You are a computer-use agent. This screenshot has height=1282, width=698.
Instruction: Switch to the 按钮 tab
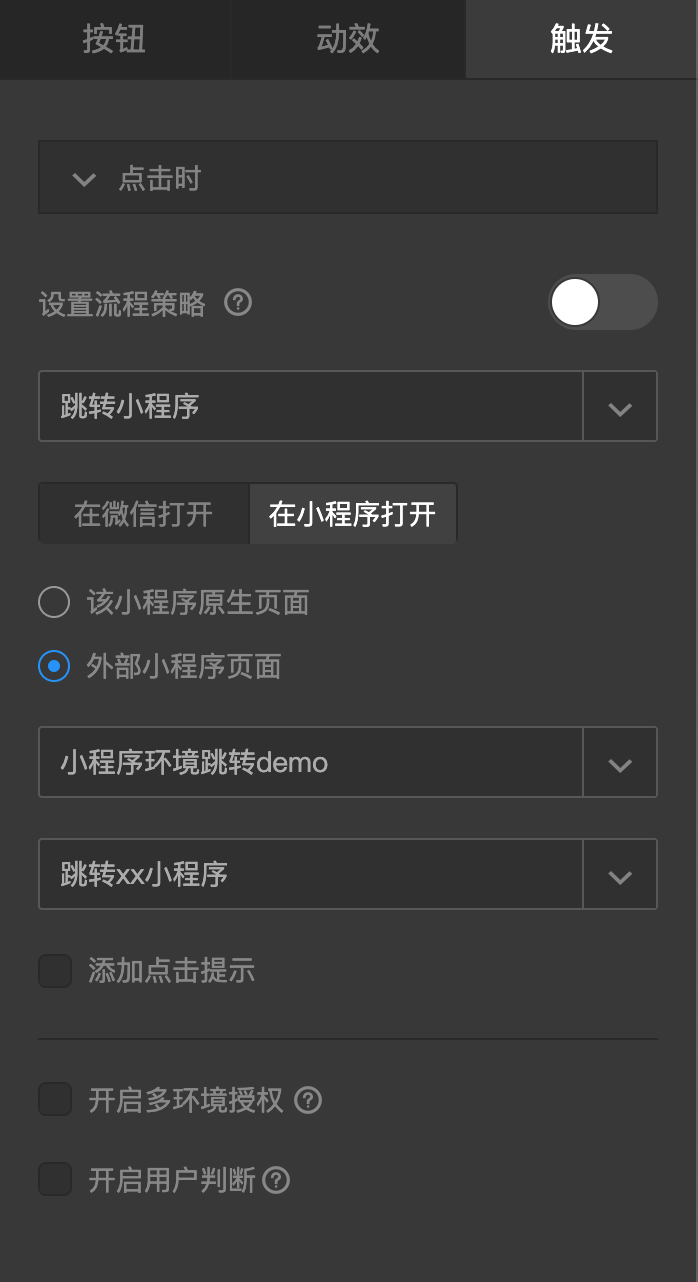point(115,39)
